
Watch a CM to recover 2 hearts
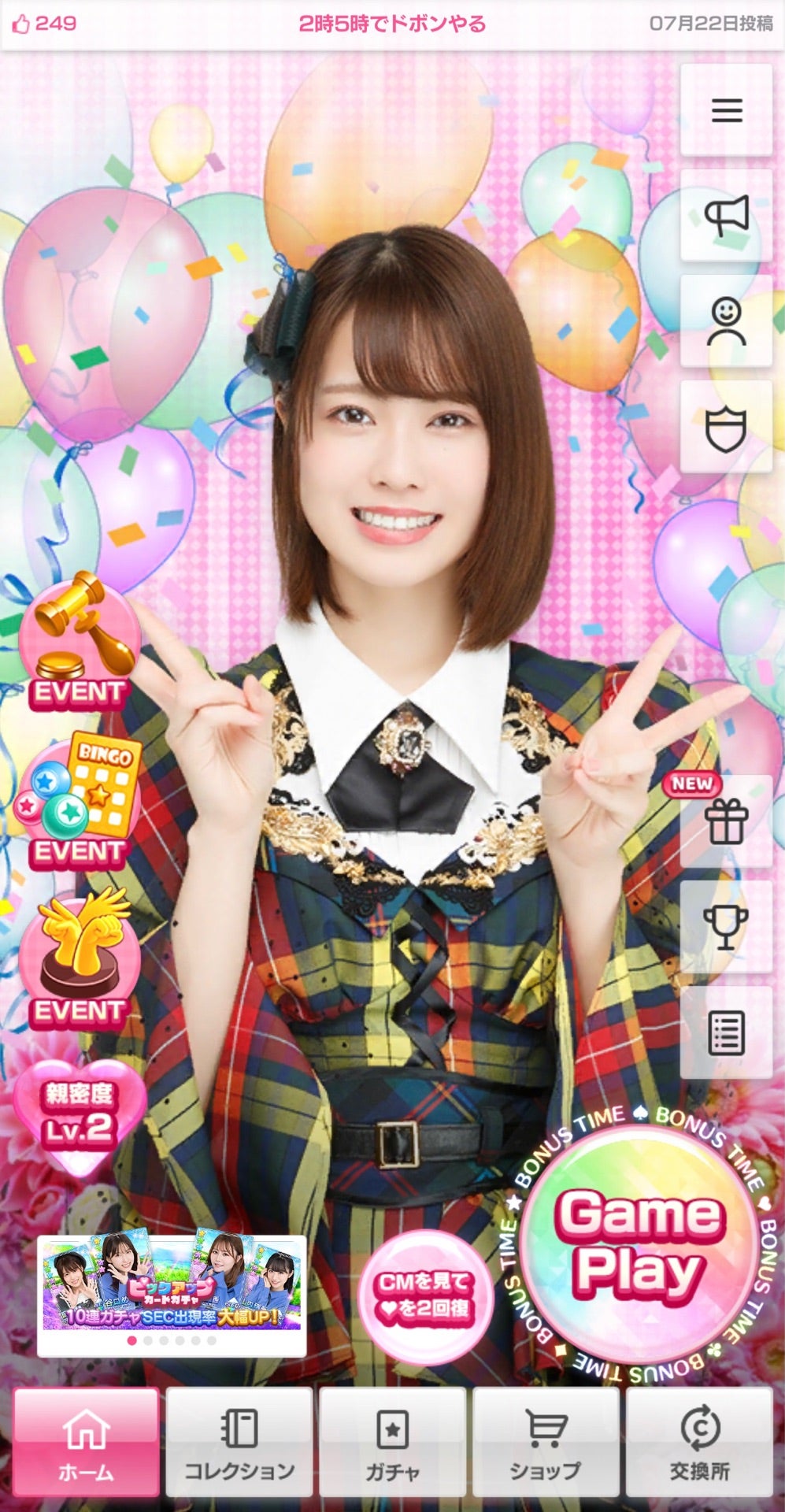(425, 1296)
